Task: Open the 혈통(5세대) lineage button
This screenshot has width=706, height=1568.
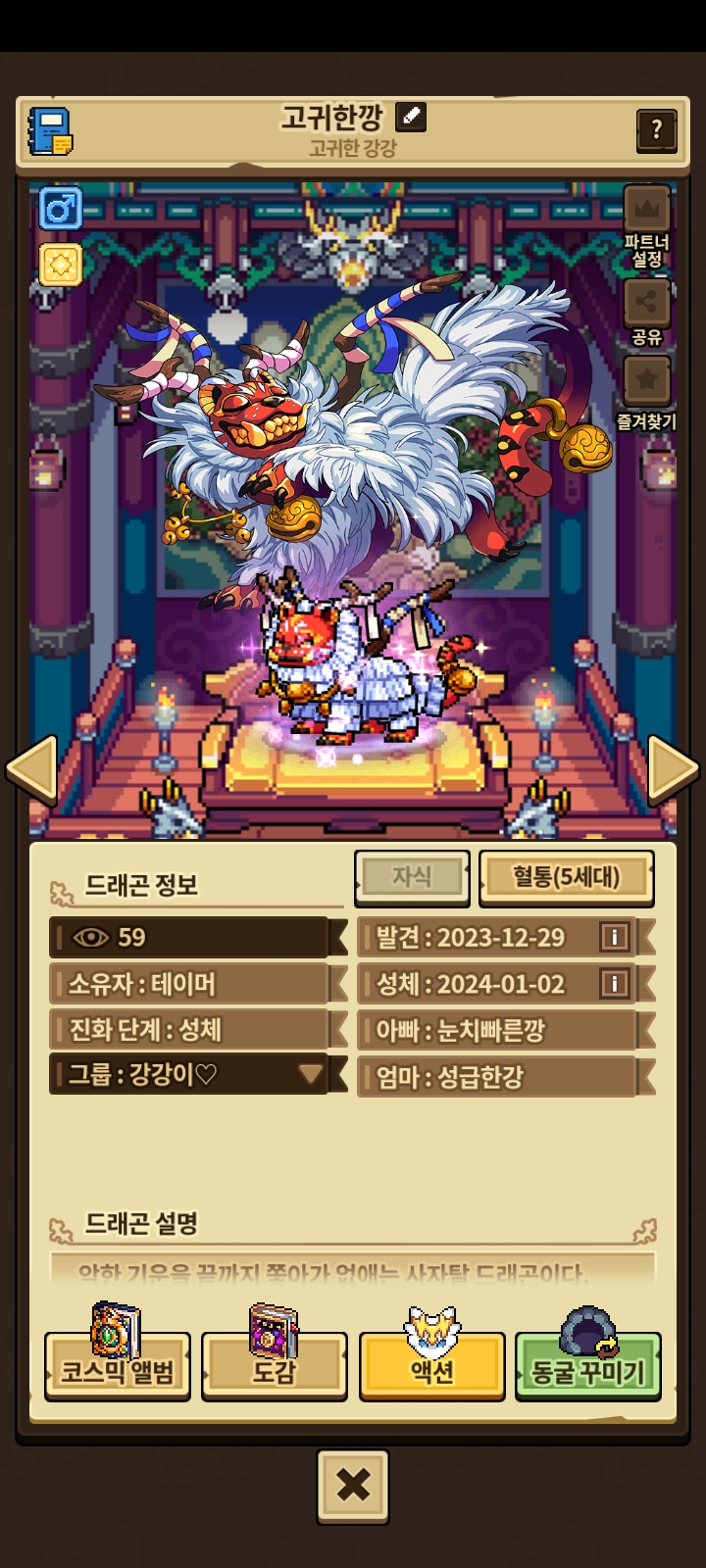Action: (567, 877)
